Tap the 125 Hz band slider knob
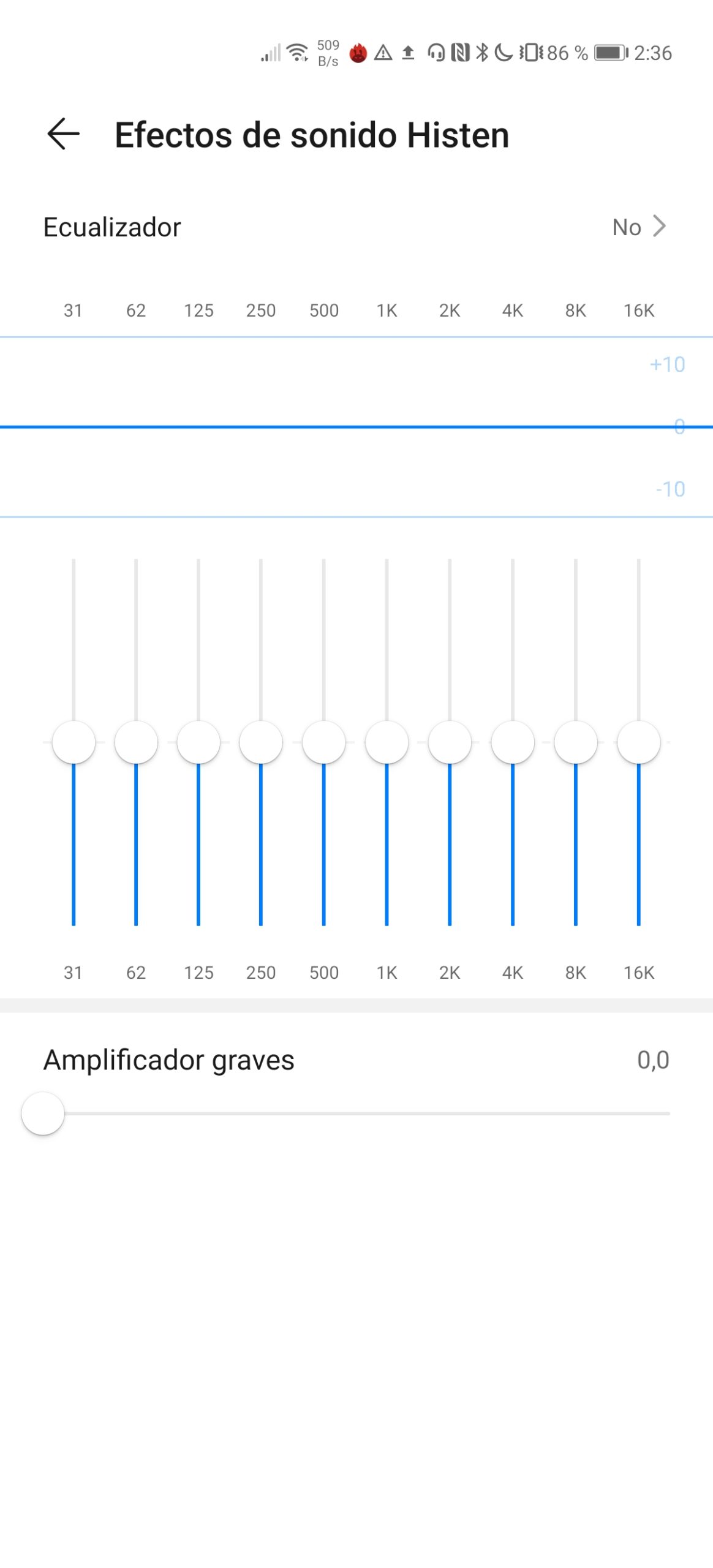Screen dimensions: 713x1568 [198, 742]
